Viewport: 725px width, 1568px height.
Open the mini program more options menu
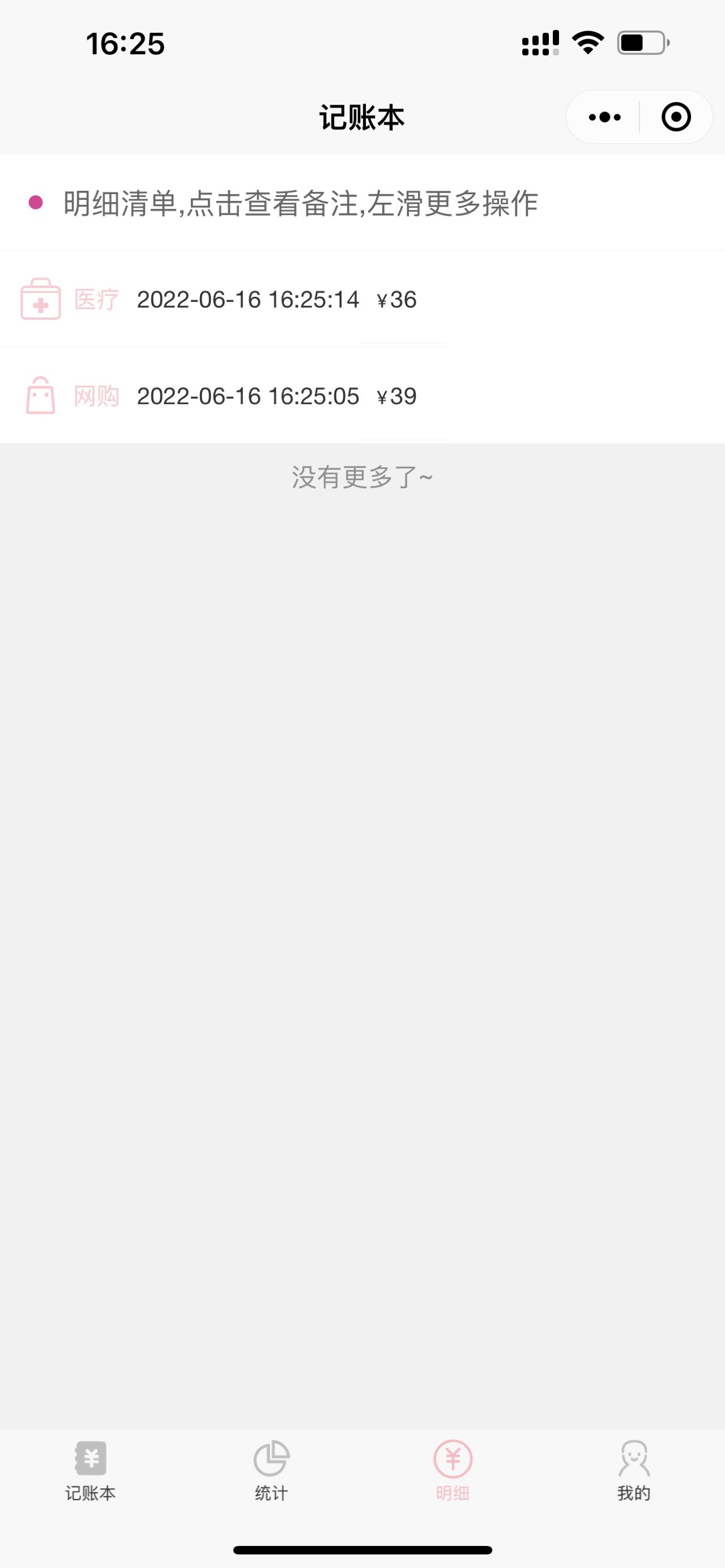pyautogui.click(x=604, y=117)
